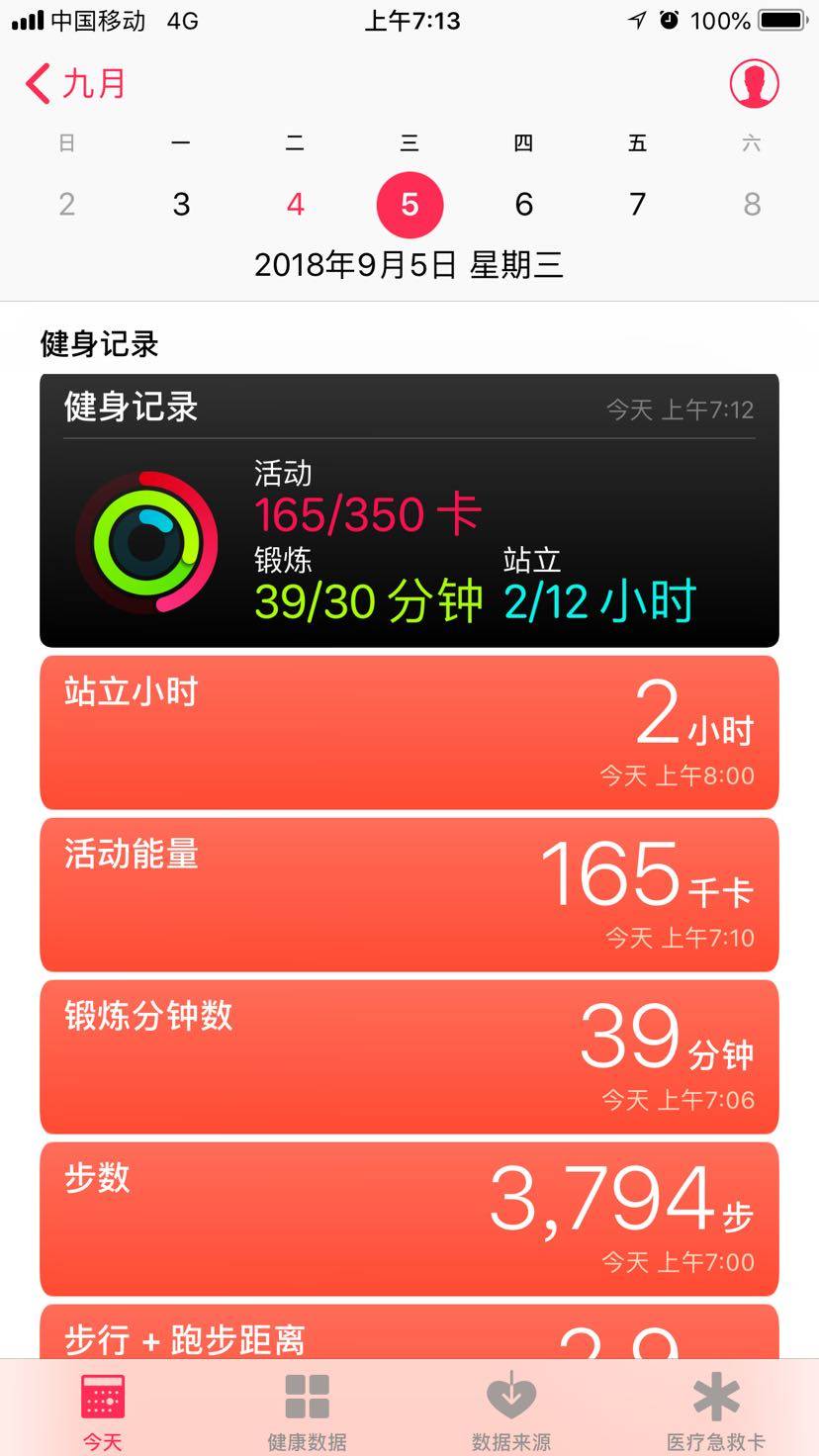Switch to the 医疗急救卡 tab
The height and width of the screenshot is (1456, 819).
click(x=715, y=1410)
